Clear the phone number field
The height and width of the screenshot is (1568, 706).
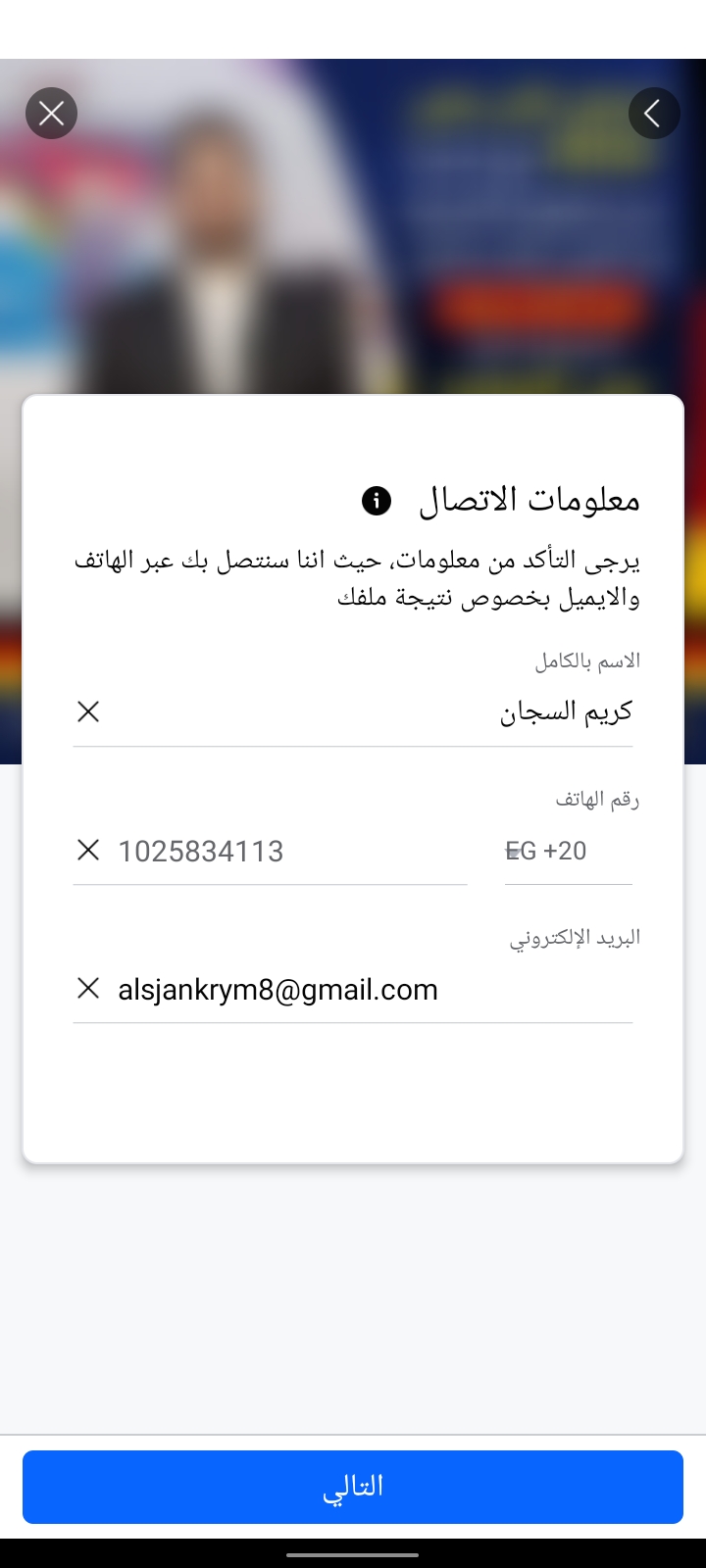tap(88, 851)
